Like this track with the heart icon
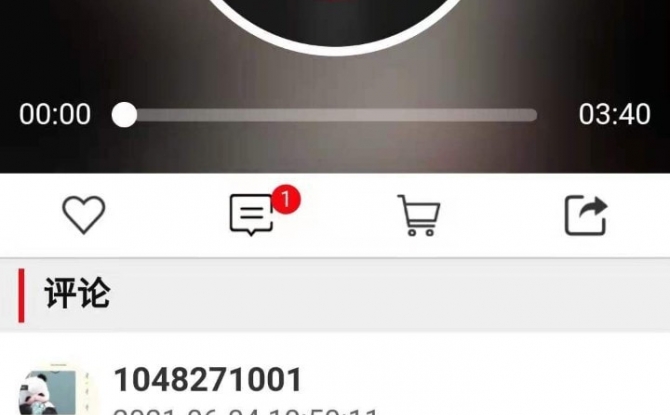This screenshot has width=670, height=415. coord(84,215)
